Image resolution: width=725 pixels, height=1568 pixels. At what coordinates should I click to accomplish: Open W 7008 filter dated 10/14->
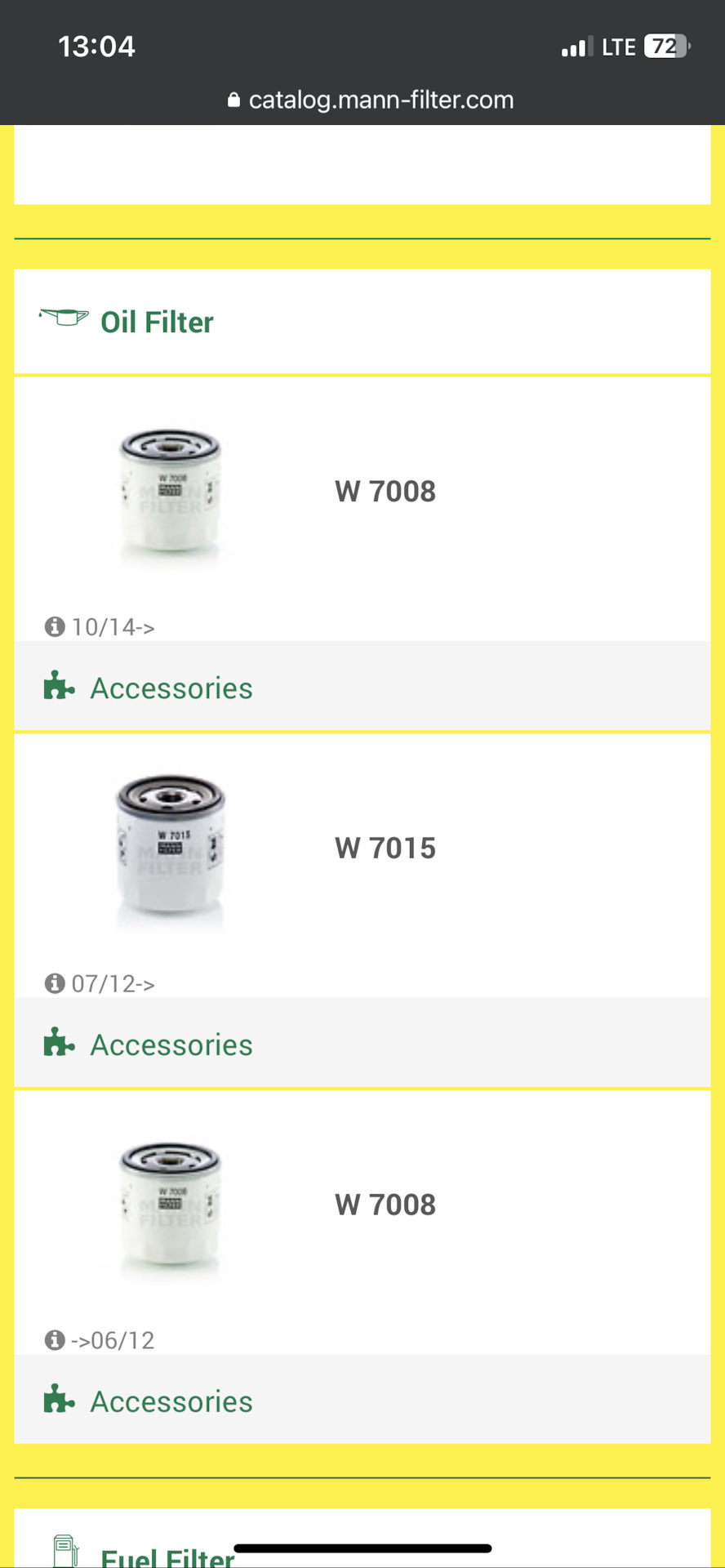(385, 492)
